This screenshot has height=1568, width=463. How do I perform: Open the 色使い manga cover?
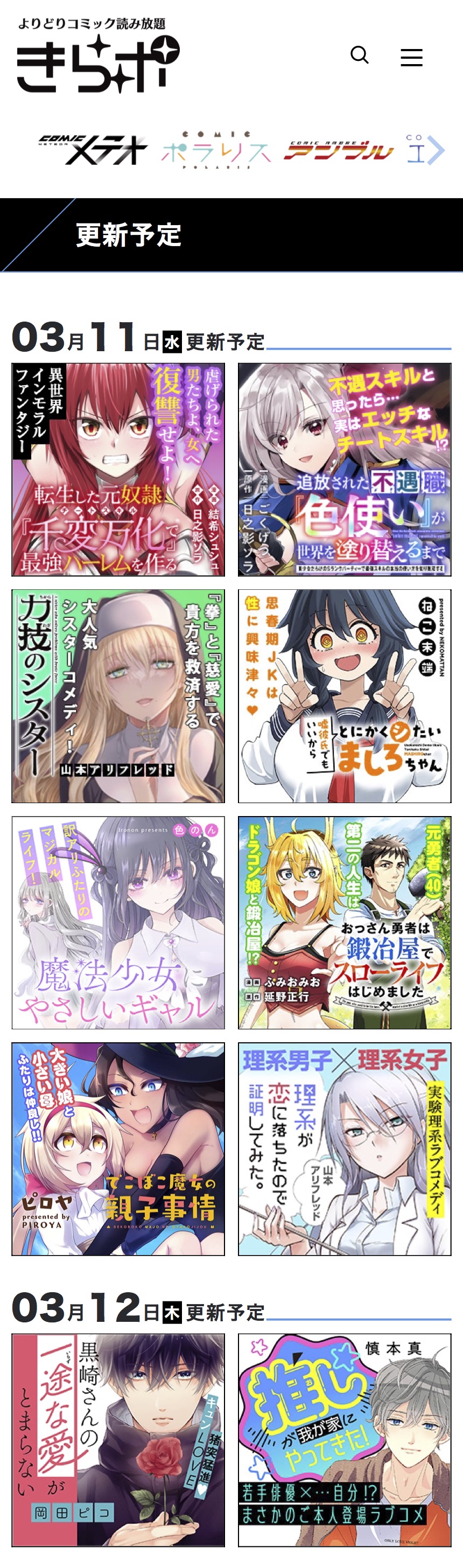tap(345, 469)
